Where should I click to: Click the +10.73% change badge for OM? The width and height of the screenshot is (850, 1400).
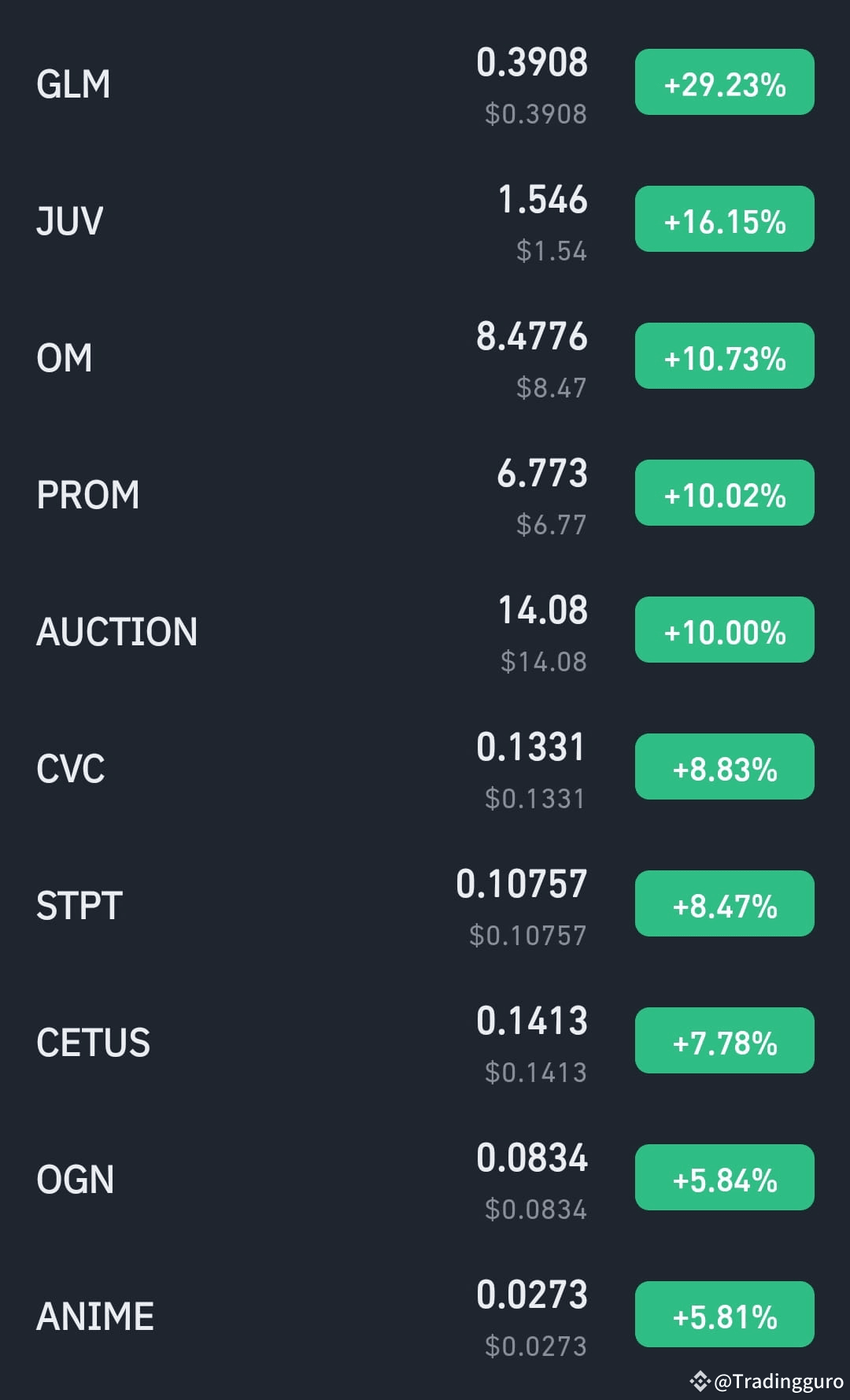(723, 356)
